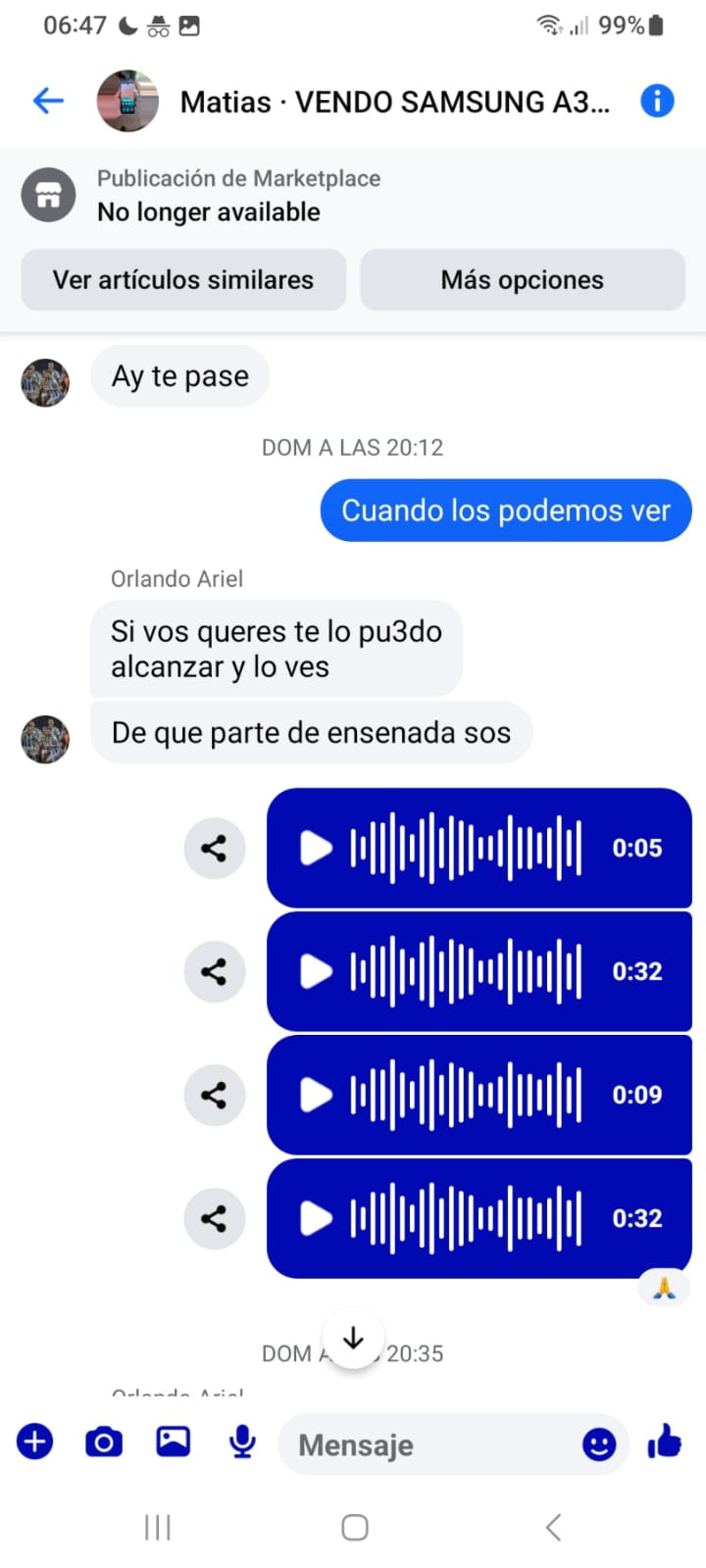Open Más opciones button
Viewport: 706px width, 1568px height.
(522, 280)
